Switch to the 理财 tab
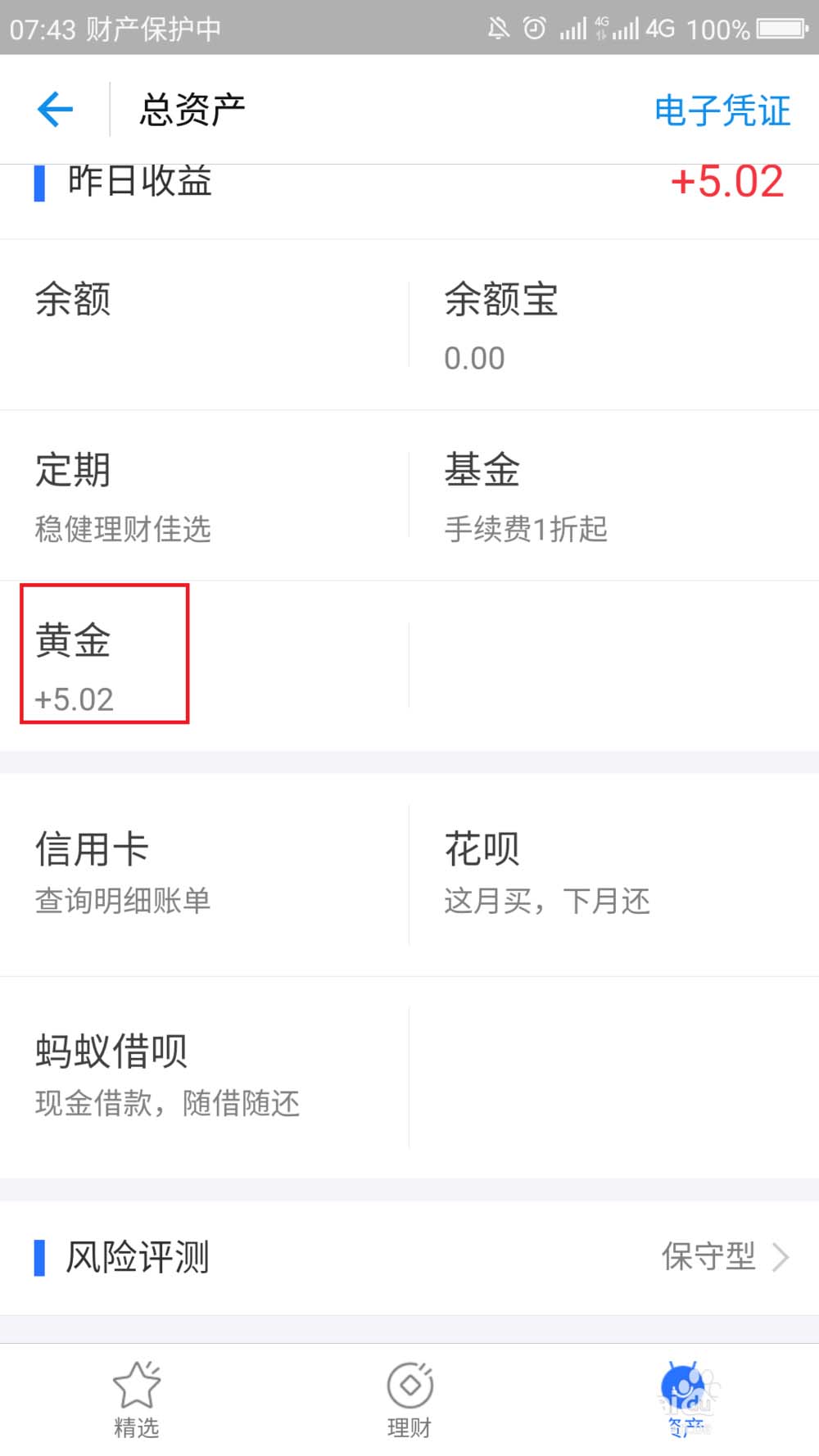 (x=409, y=1399)
